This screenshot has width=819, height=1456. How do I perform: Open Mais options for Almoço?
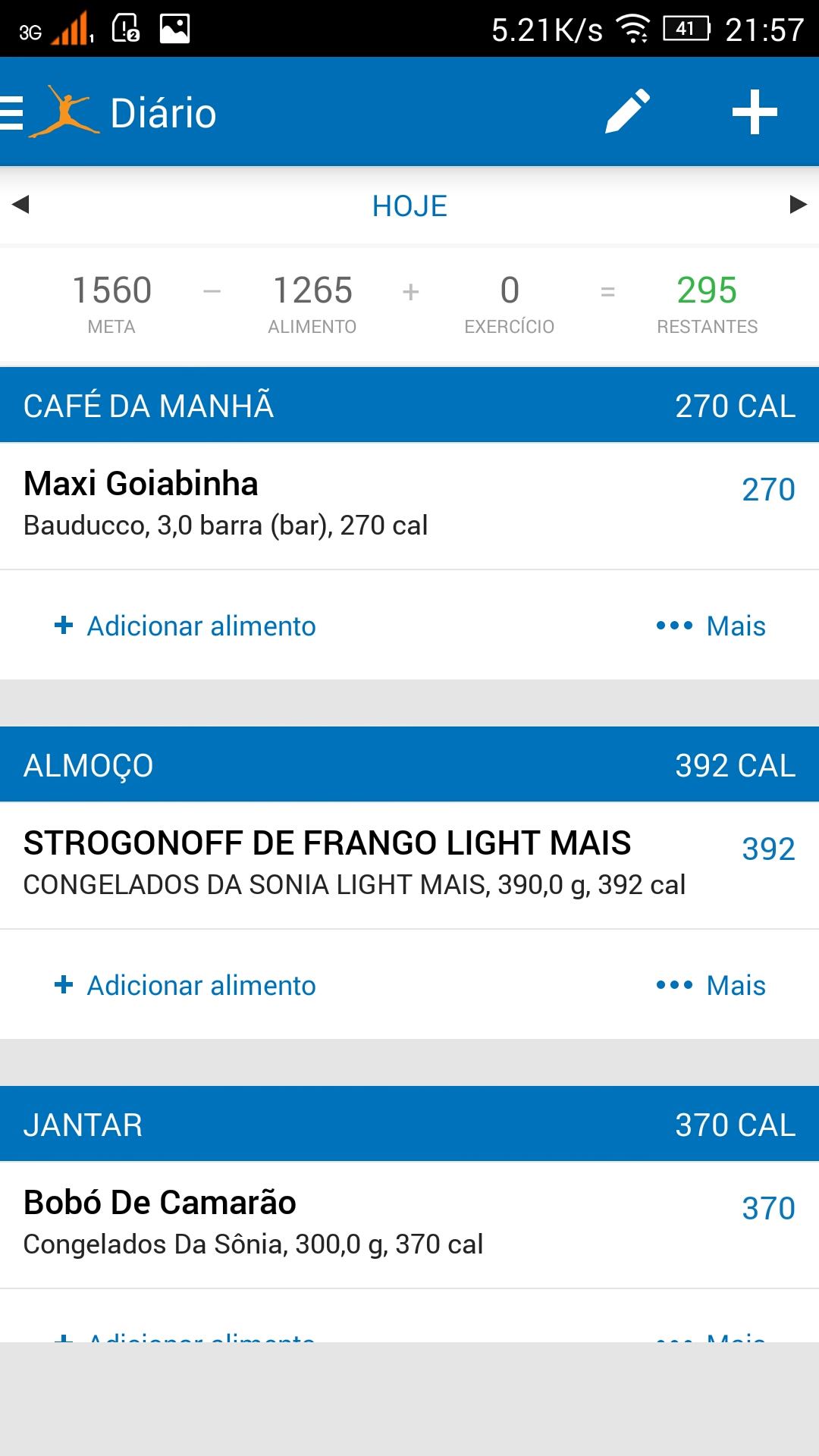click(711, 985)
